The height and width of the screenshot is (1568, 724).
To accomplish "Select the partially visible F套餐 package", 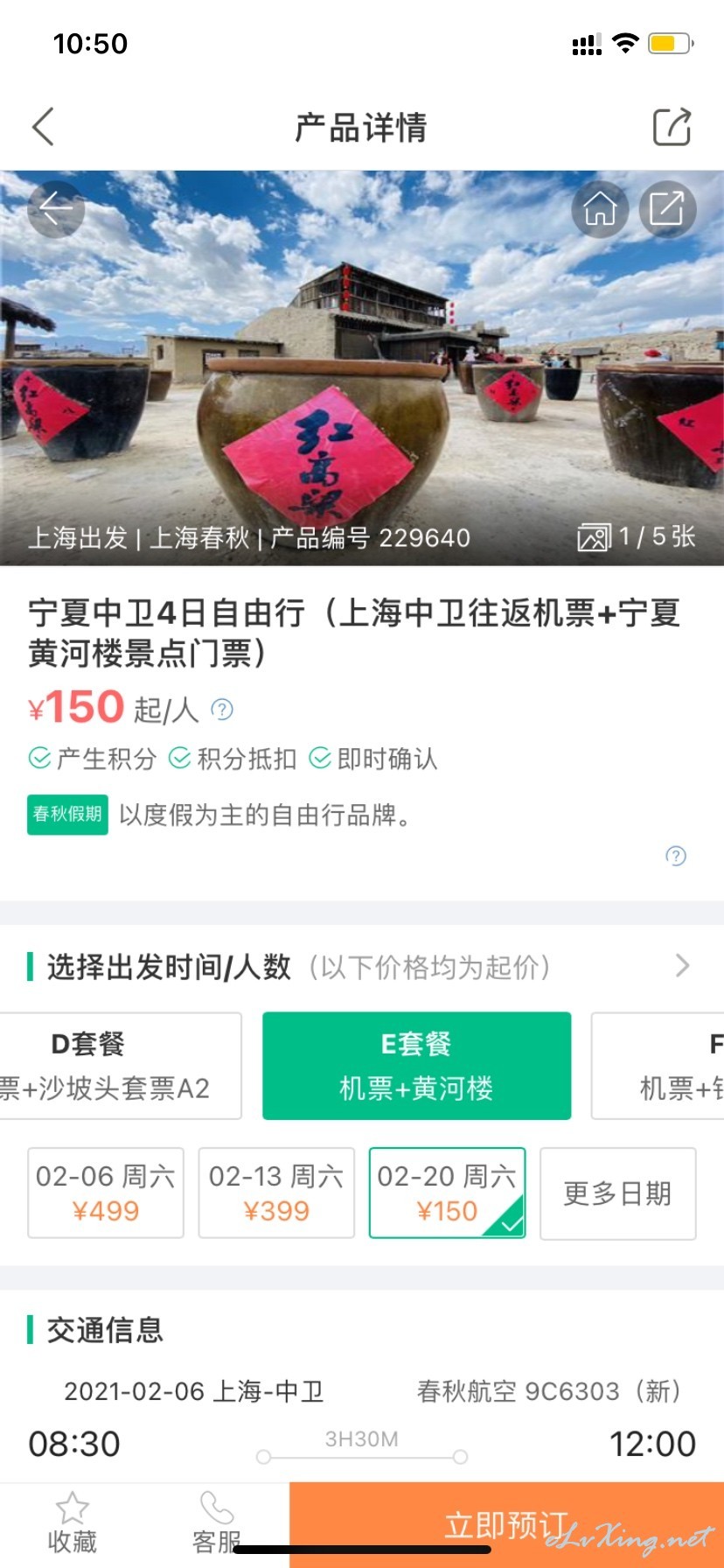I will [658, 1066].
